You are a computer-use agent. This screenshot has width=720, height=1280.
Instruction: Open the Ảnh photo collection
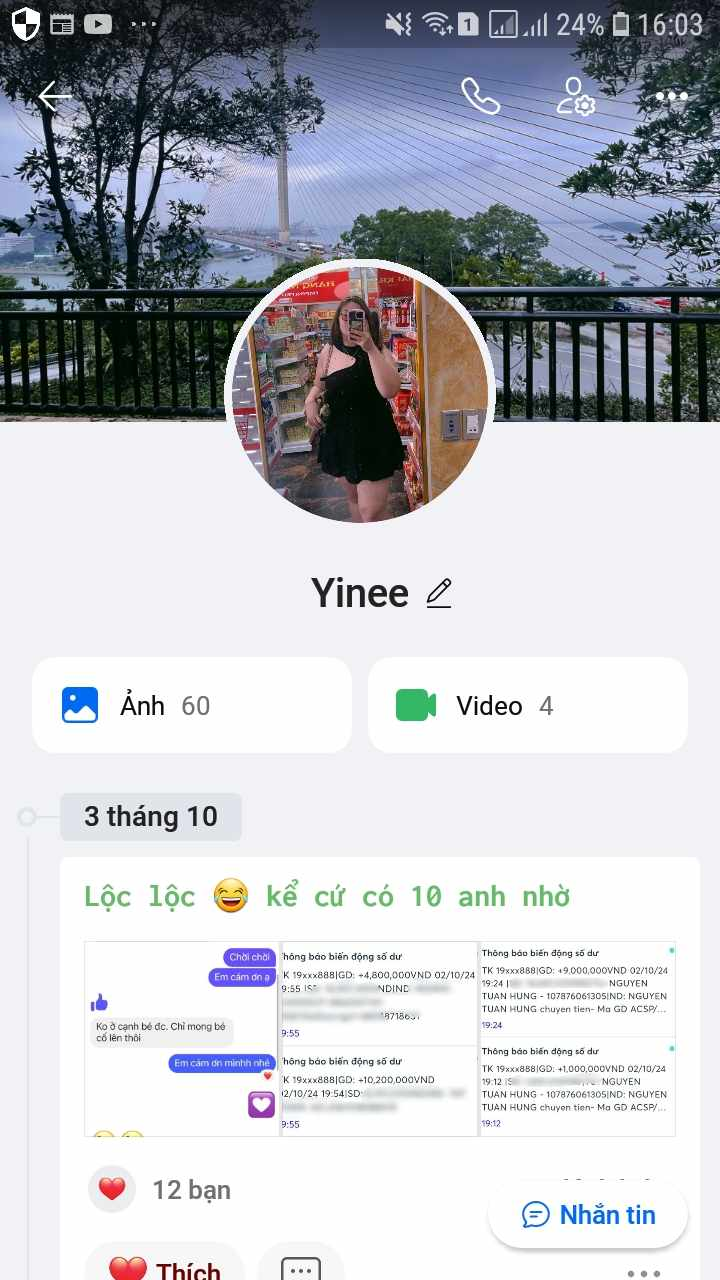(x=192, y=705)
